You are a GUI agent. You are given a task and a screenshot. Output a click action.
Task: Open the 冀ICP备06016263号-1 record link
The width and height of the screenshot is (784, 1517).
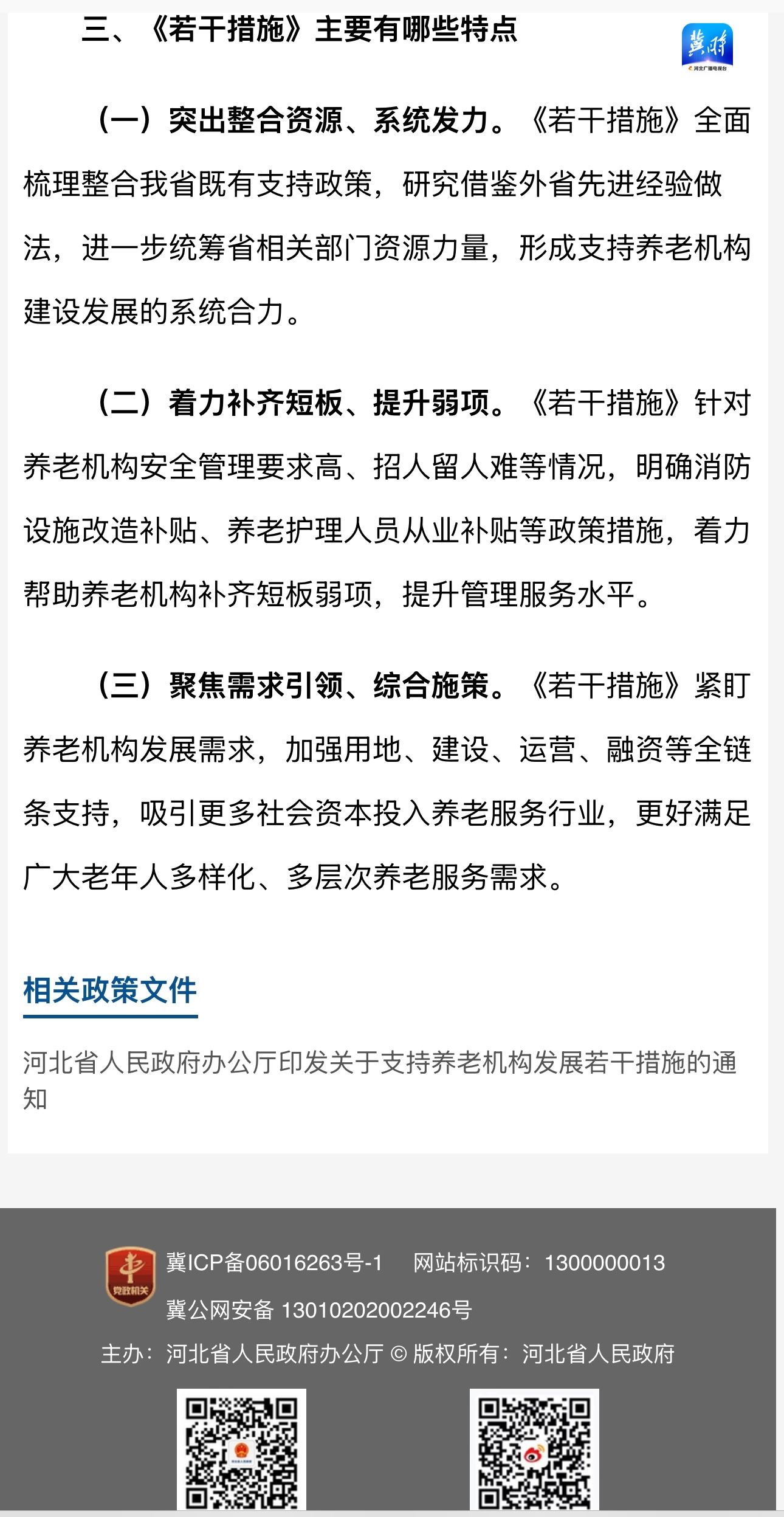(274, 1263)
